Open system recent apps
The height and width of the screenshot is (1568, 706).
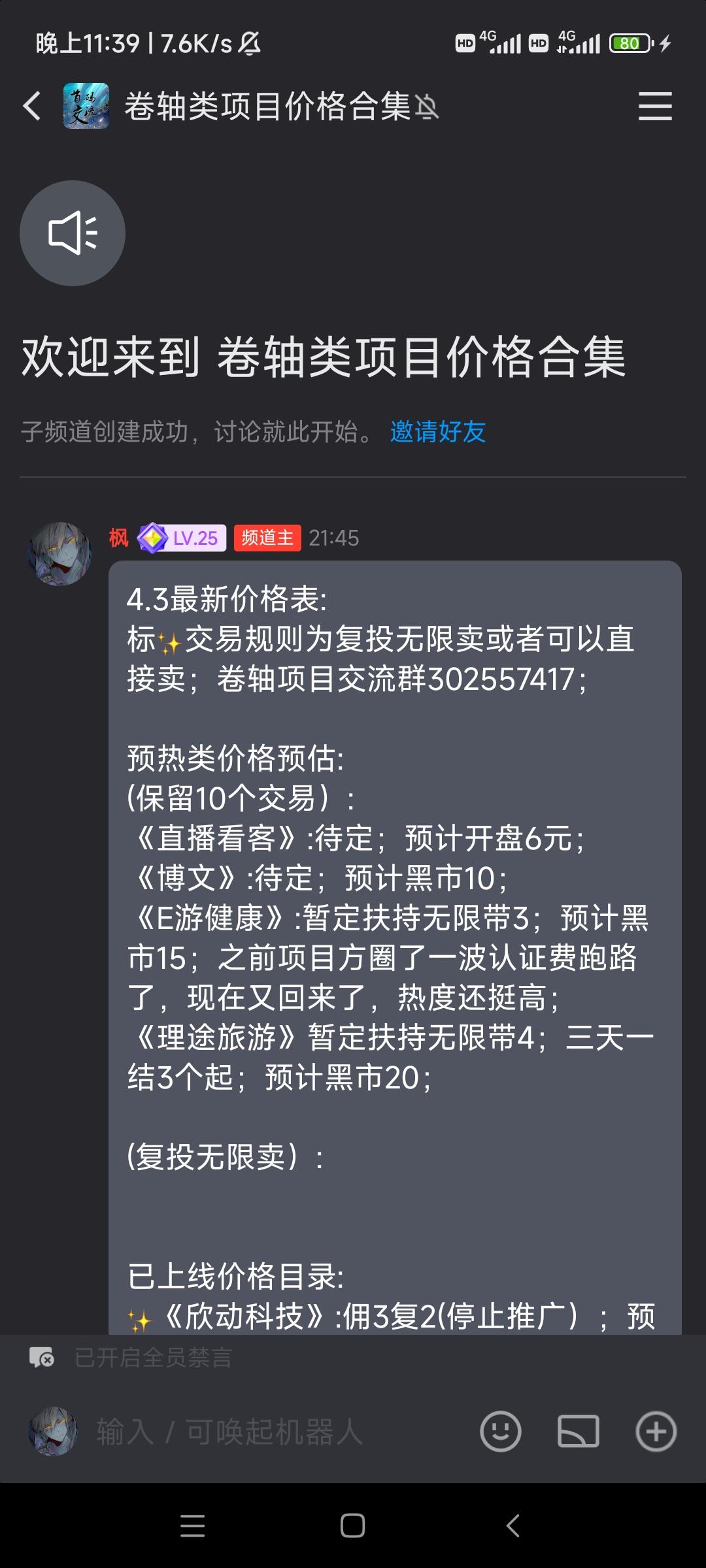click(x=192, y=1526)
